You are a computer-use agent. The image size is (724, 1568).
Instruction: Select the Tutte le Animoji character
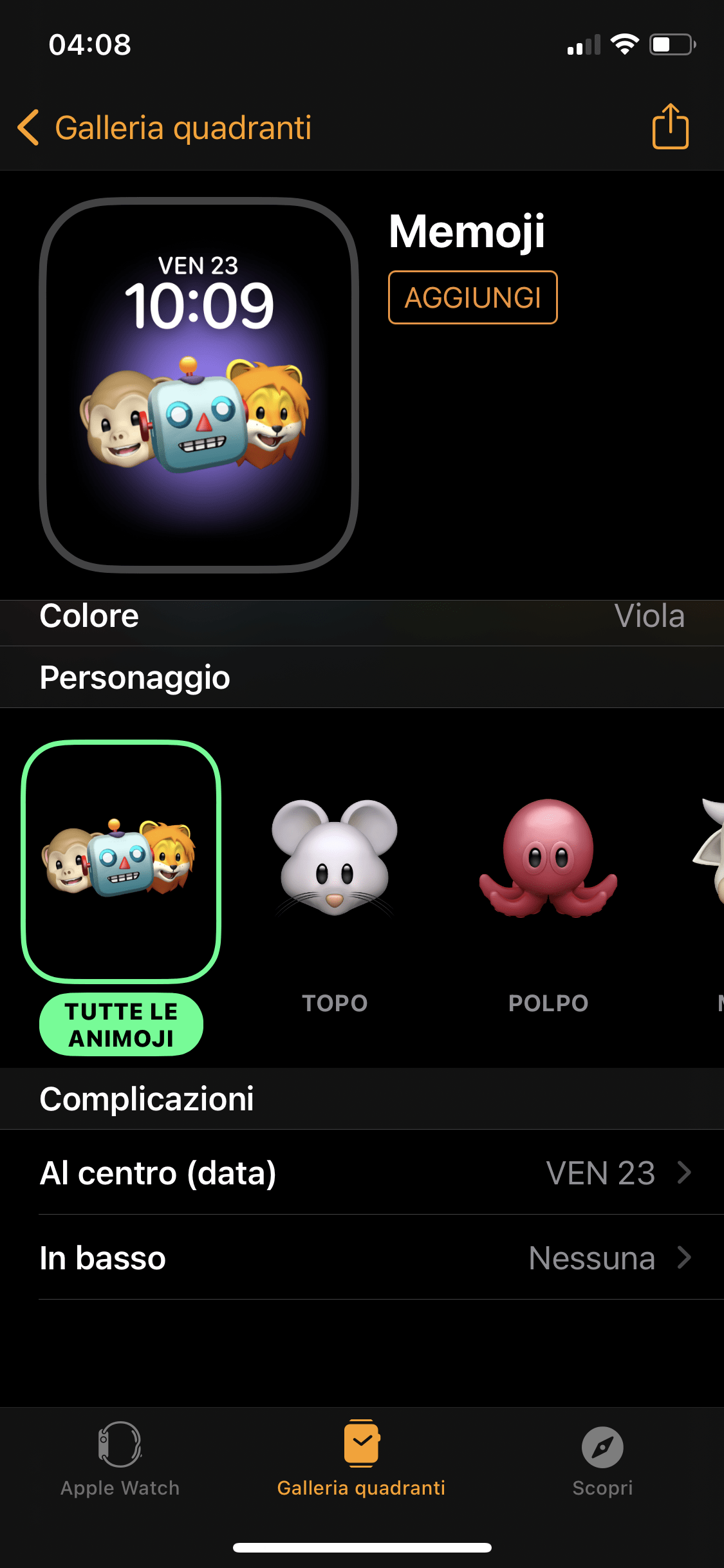click(121, 861)
